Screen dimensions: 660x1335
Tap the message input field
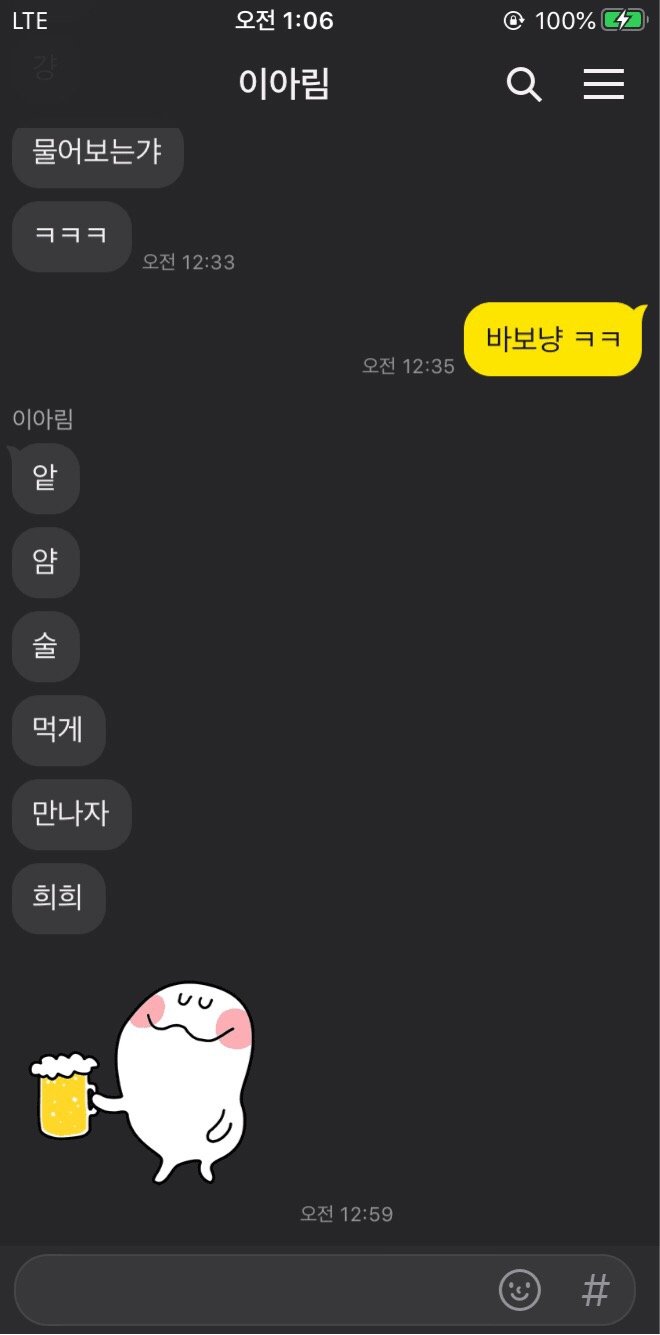pyautogui.click(x=250, y=1290)
